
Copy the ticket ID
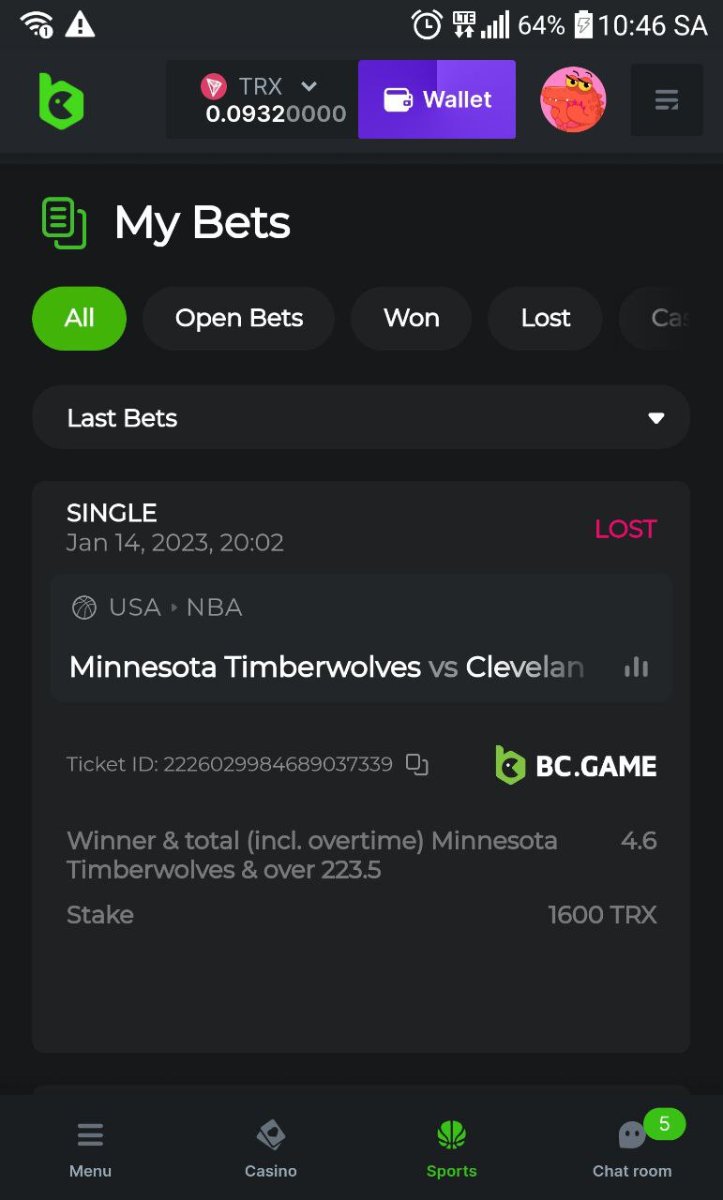tap(417, 765)
